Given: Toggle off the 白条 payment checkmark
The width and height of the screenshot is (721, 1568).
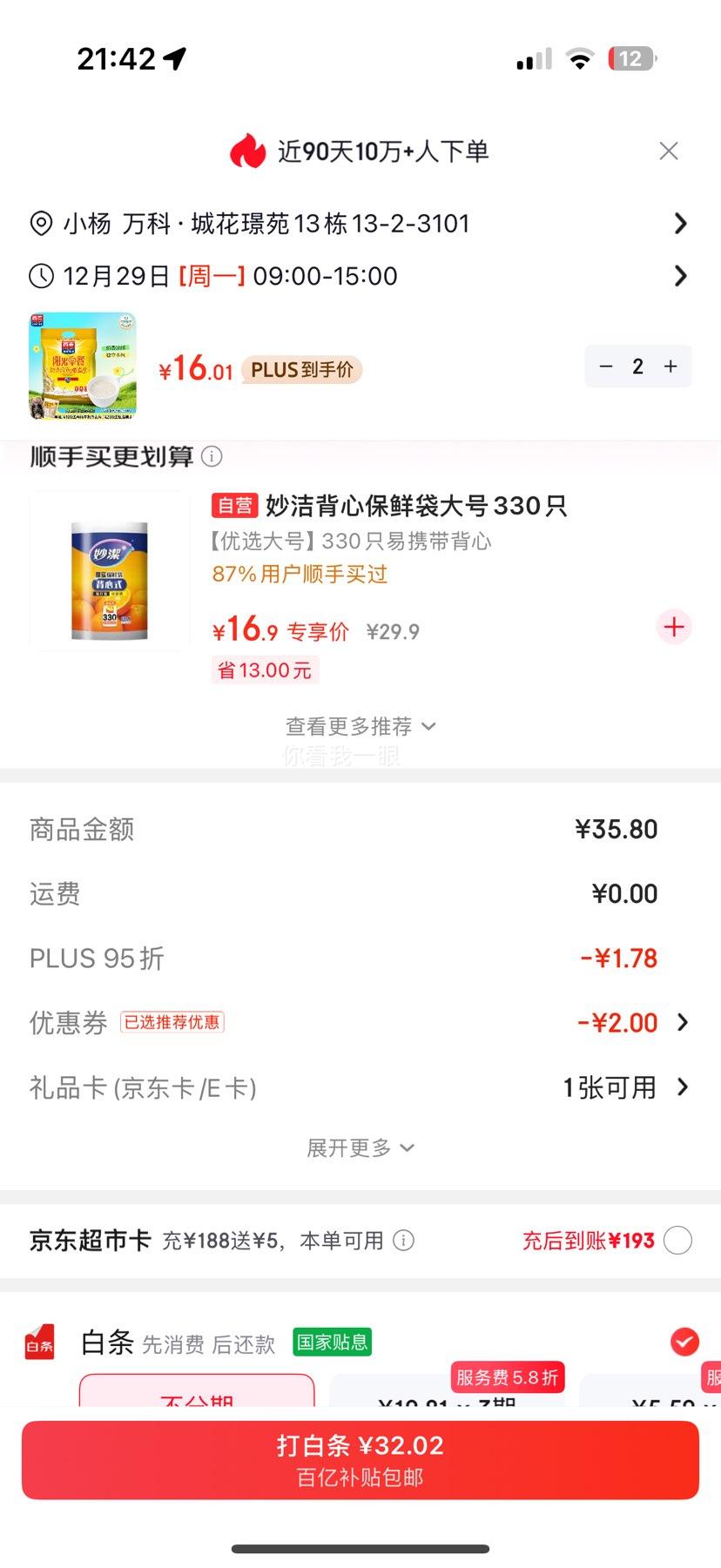Looking at the screenshot, I should [x=685, y=1343].
